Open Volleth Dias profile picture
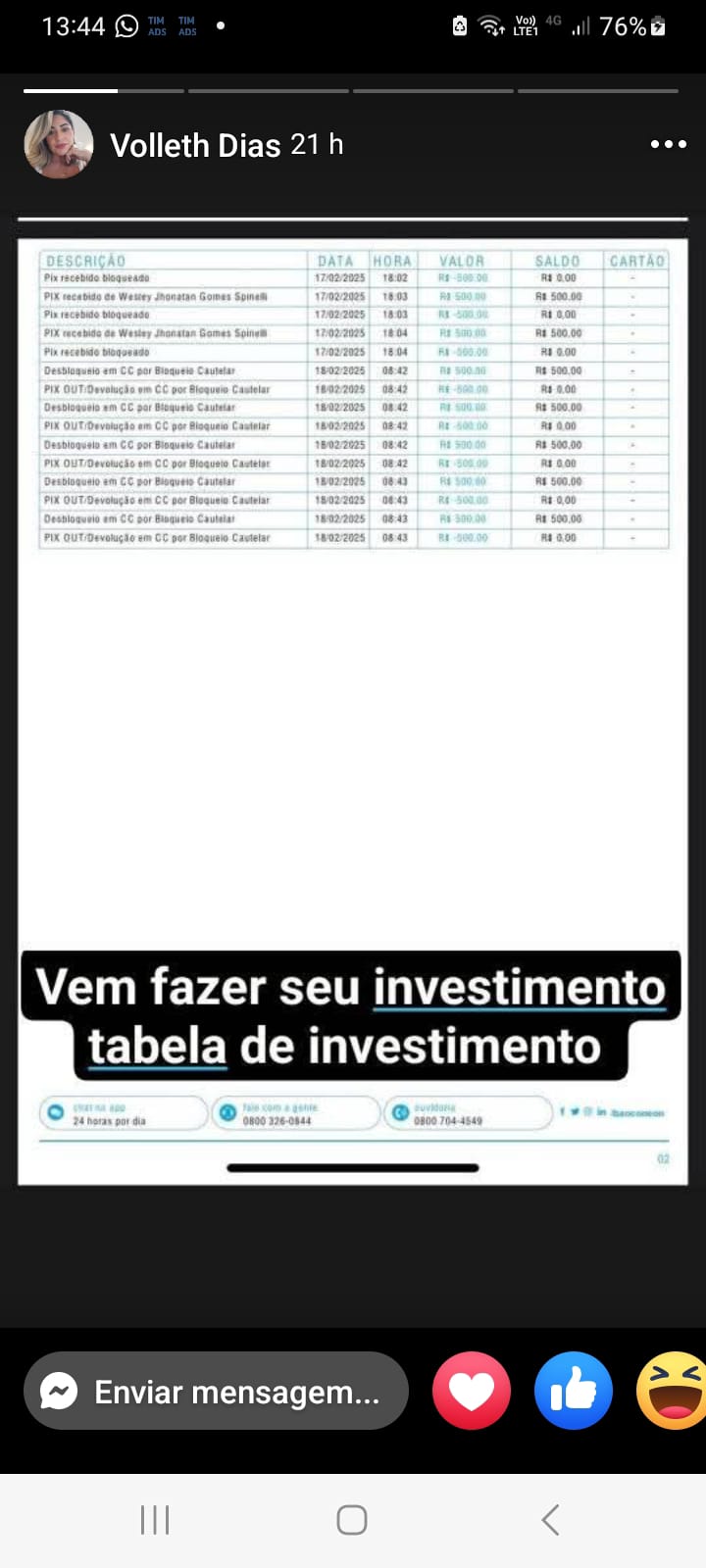 pyautogui.click(x=59, y=144)
